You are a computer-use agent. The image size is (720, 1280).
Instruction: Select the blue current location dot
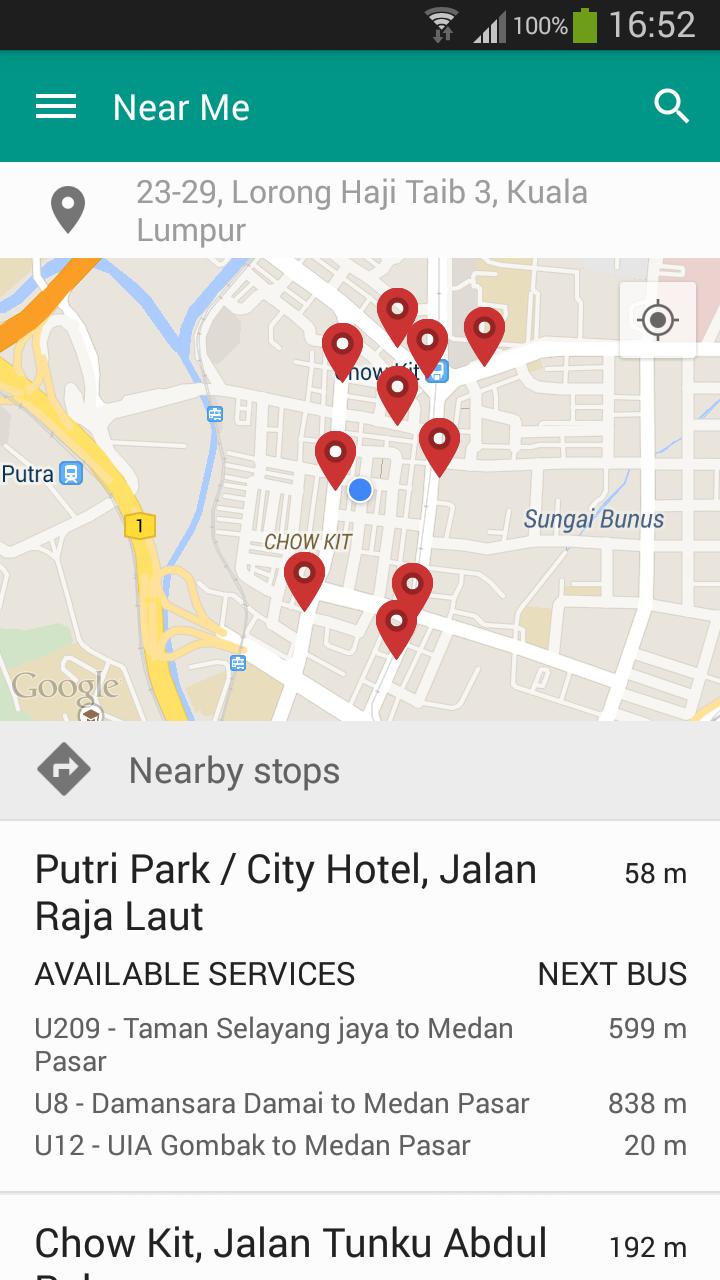pyautogui.click(x=360, y=489)
